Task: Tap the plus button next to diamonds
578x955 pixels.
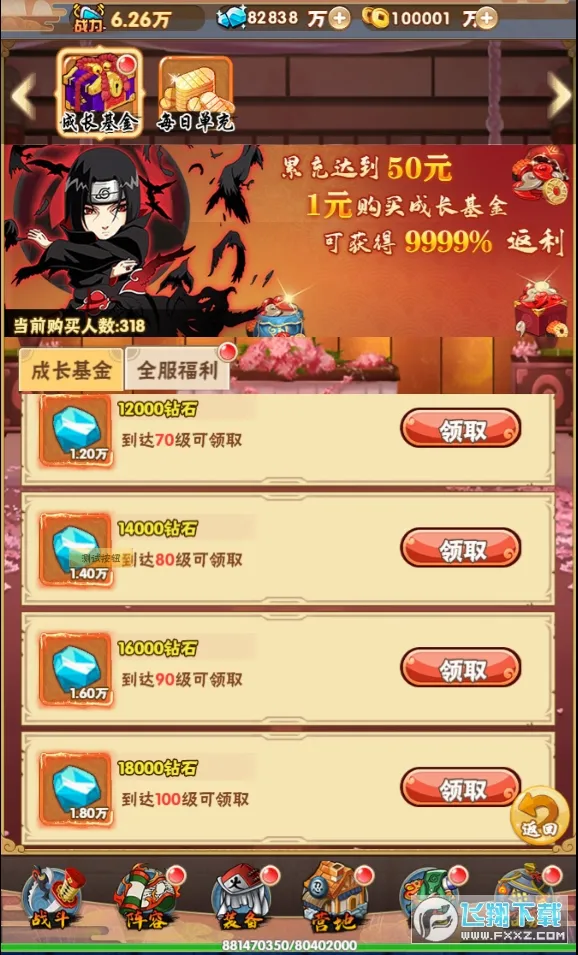Action: point(340,19)
